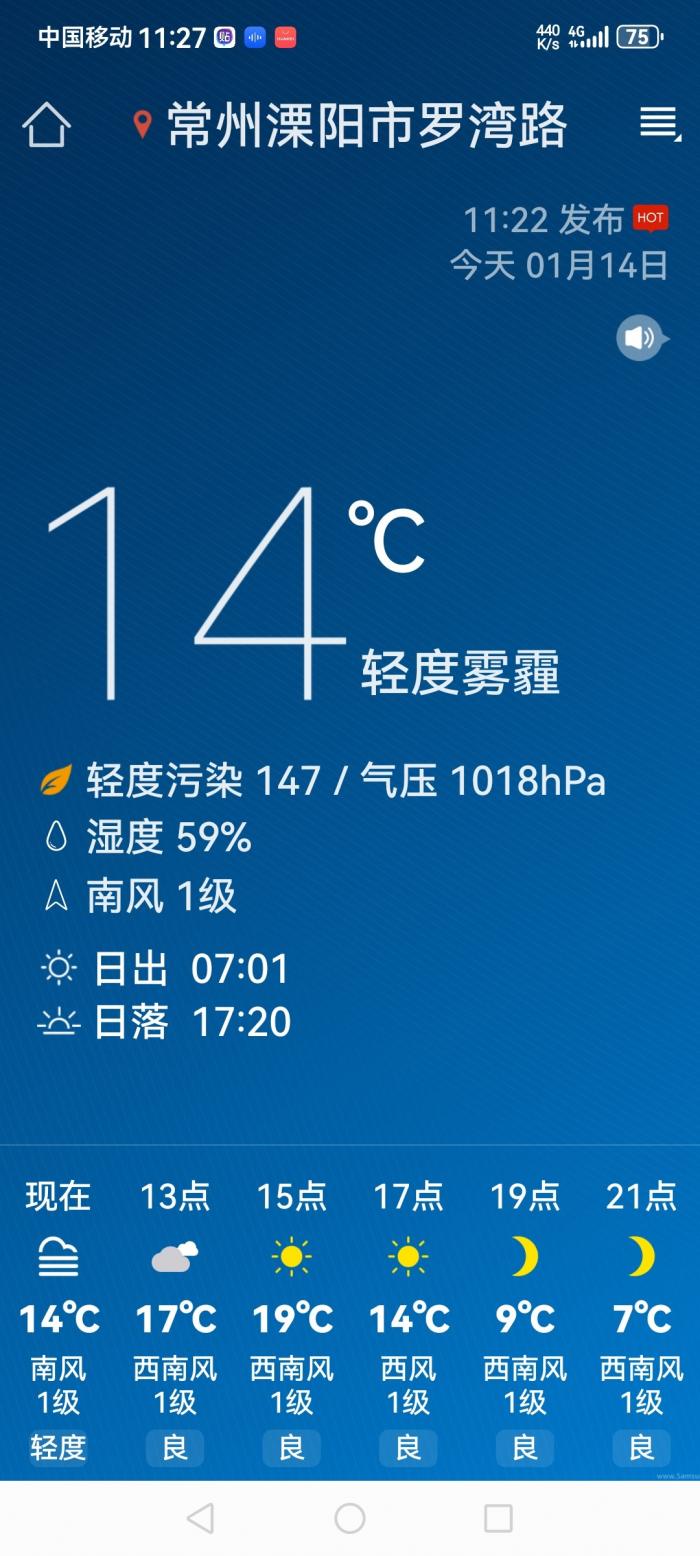This screenshot has width=700, height=1556.
Task: Open the HOT release badge
Action: pos(650,218)
